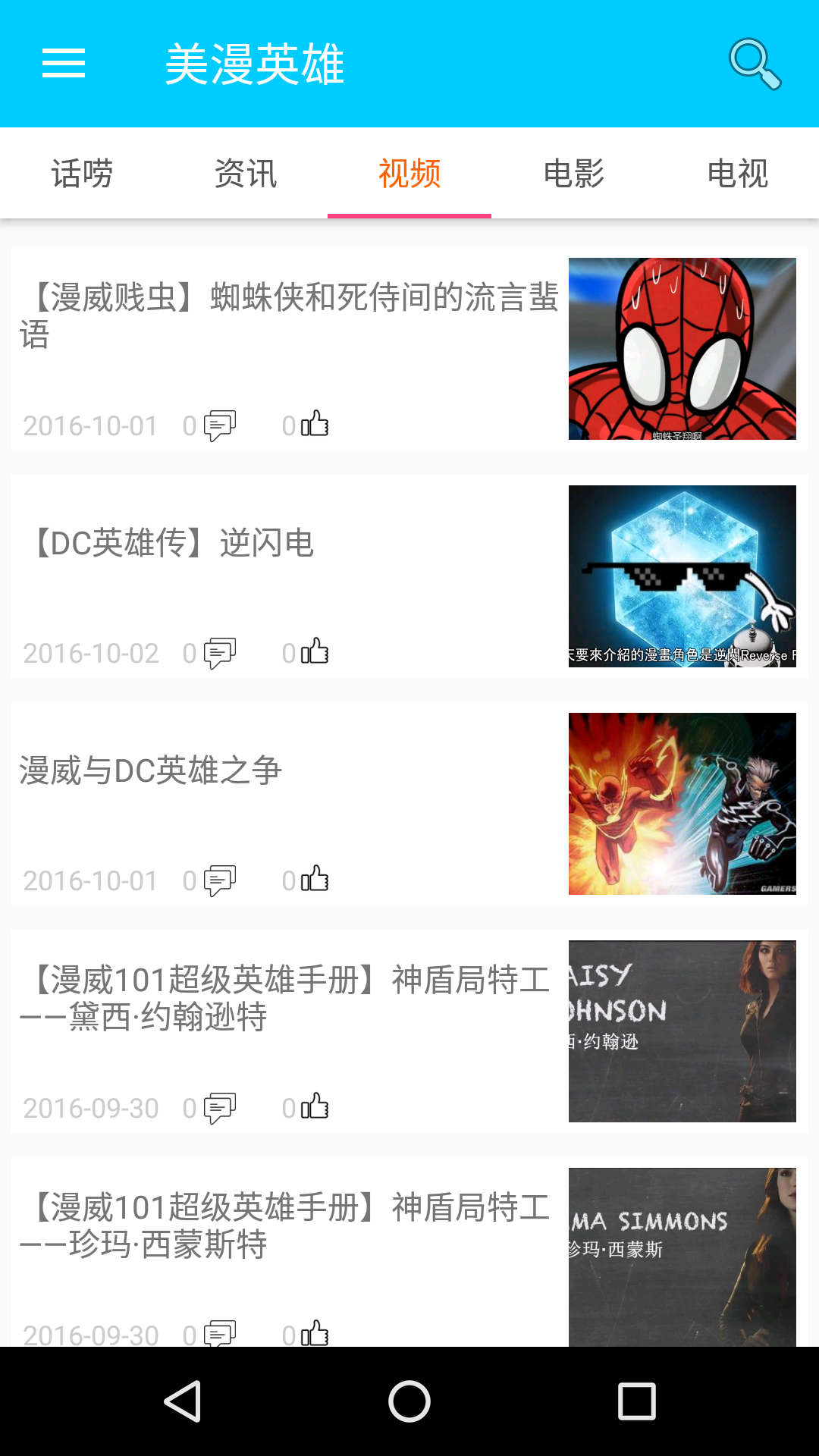Open the 【DC英雄传】逆闪电 video
Viewport: 819px width, 1456px height.
[x=409, y=576]
